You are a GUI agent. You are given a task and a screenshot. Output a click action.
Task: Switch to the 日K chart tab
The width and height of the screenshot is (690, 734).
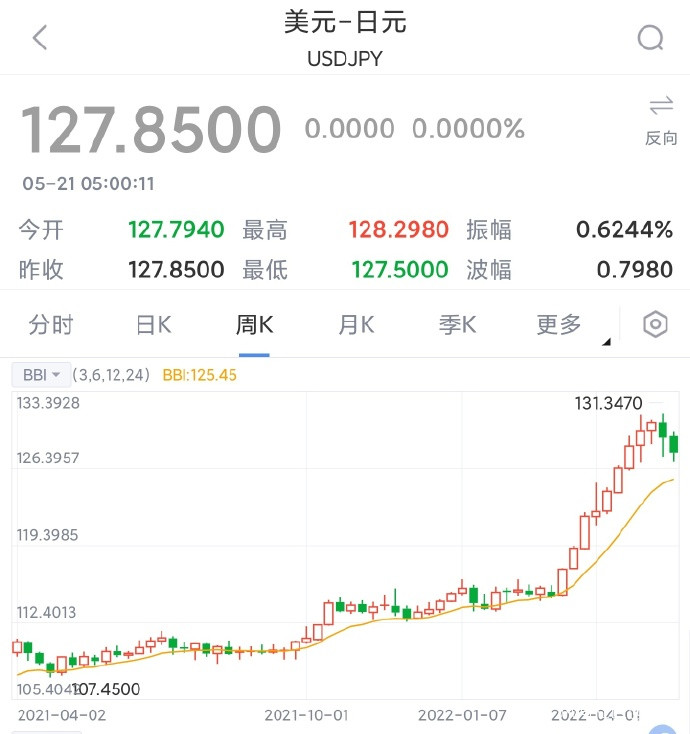tap(153, 325)
